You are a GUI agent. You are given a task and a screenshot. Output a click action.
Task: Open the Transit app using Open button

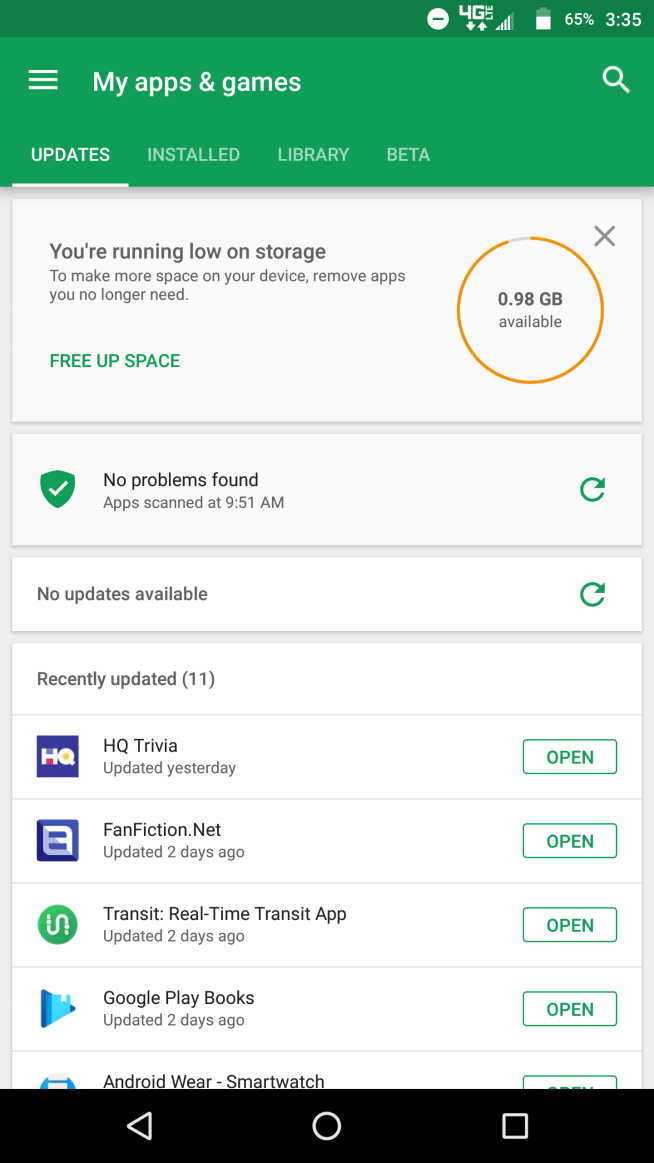[569, 925]
